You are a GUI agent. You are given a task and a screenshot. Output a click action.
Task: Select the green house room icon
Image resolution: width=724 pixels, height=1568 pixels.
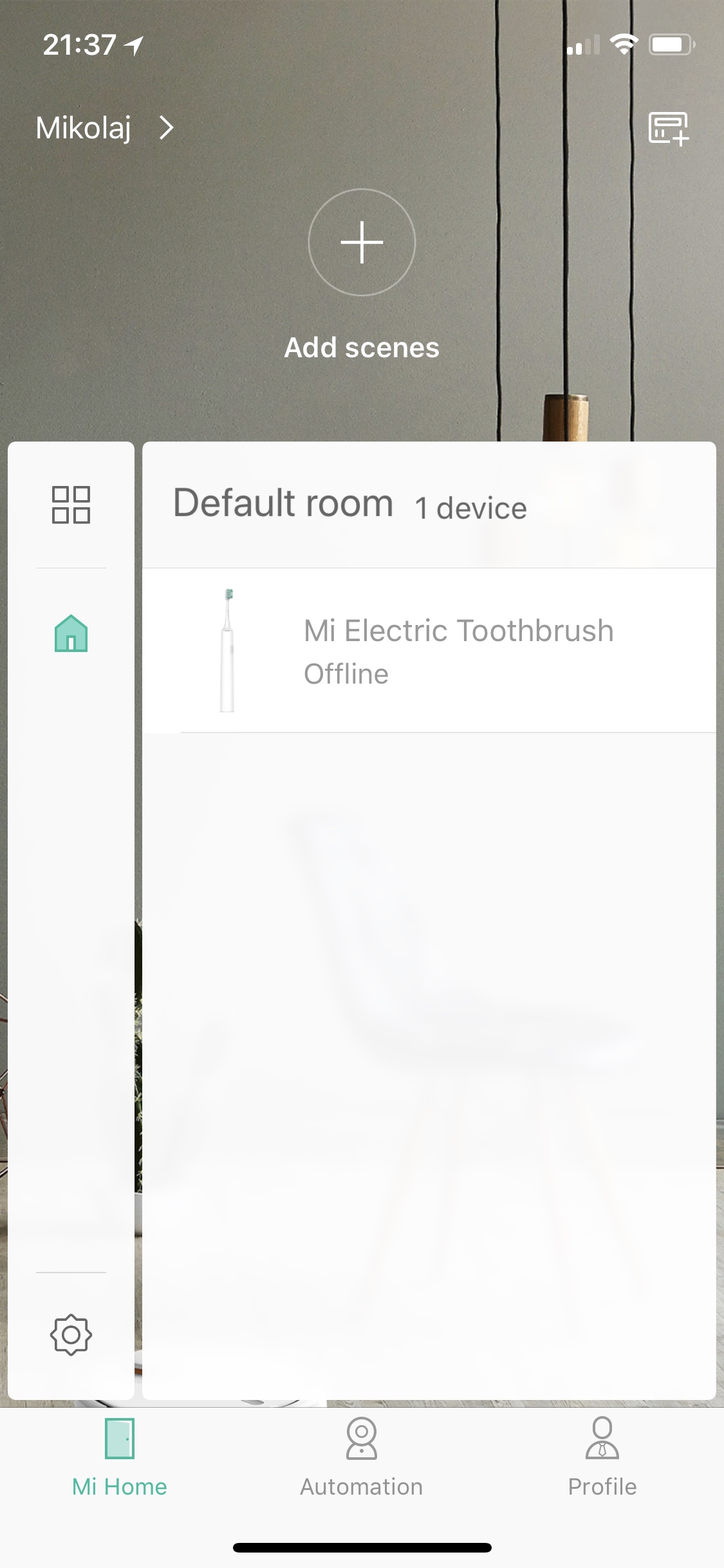tap(71, 633)
